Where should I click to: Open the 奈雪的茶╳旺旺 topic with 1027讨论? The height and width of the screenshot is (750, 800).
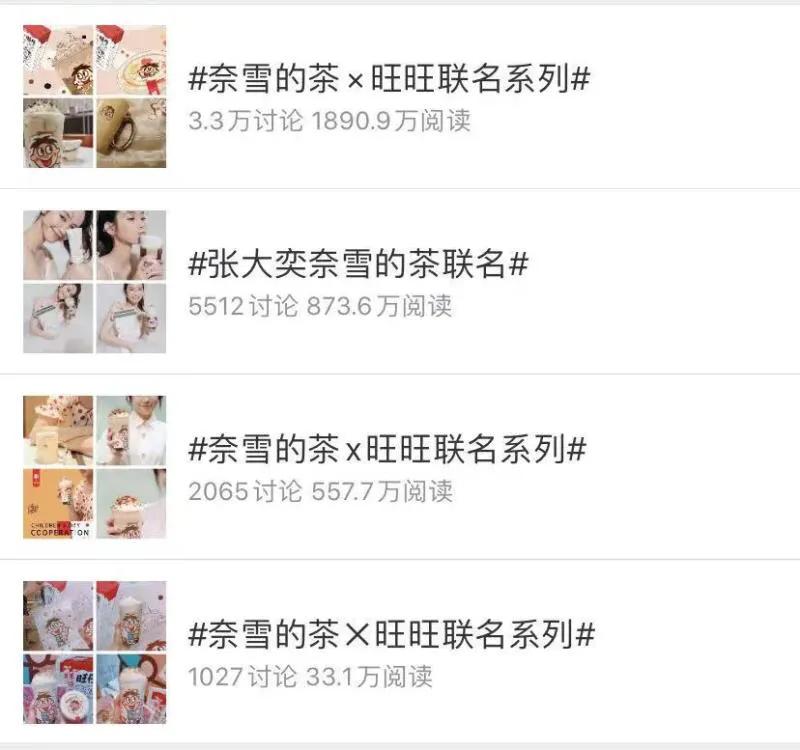(392, 634)
